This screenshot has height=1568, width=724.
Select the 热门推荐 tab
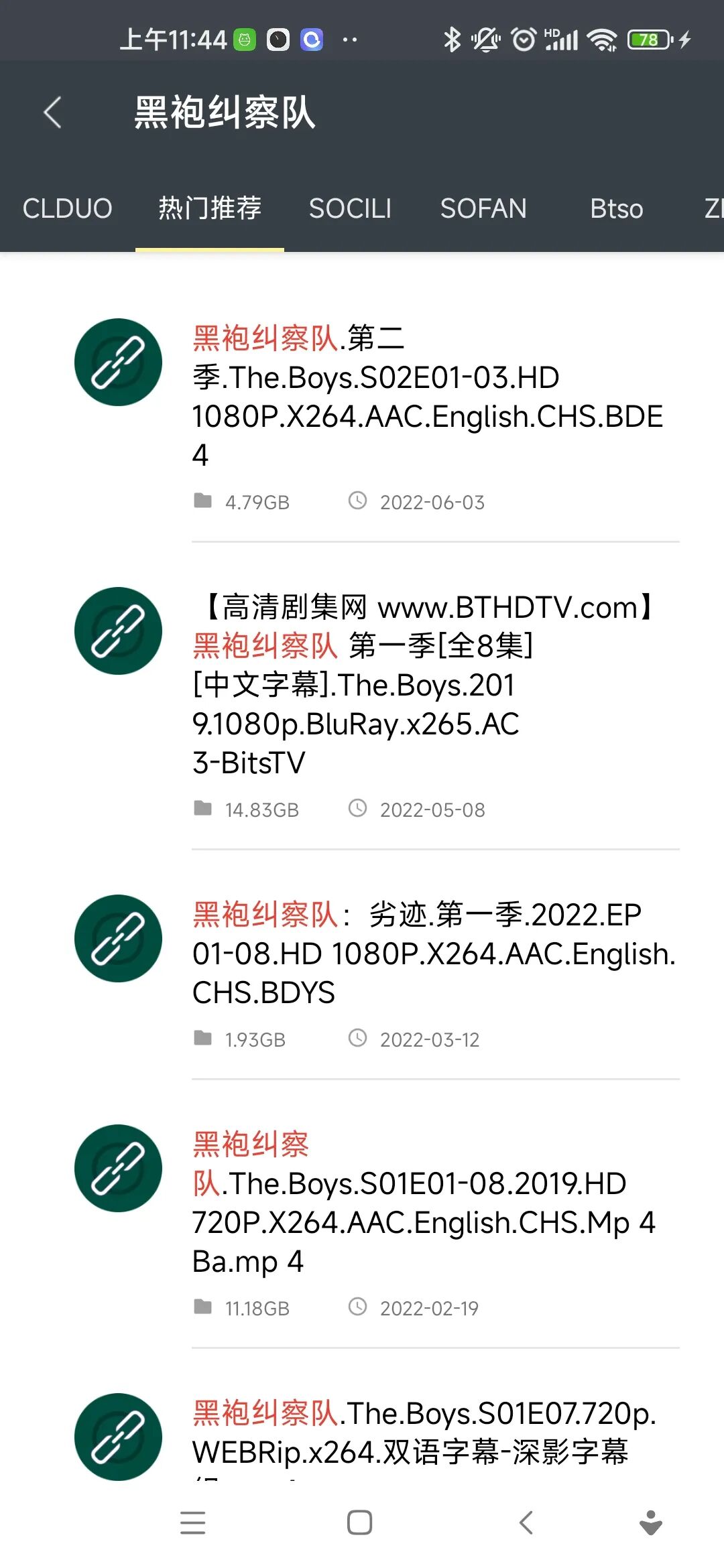click(210, 208)
